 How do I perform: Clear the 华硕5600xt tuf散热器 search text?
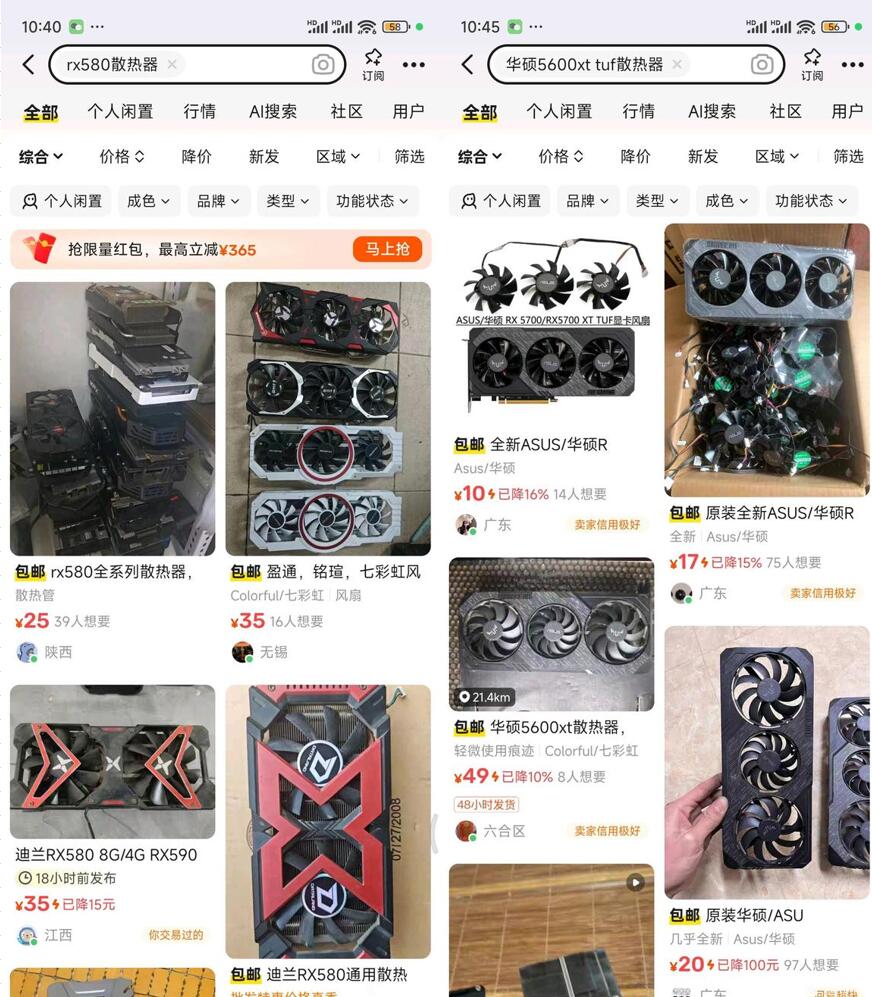pos(677,65)
